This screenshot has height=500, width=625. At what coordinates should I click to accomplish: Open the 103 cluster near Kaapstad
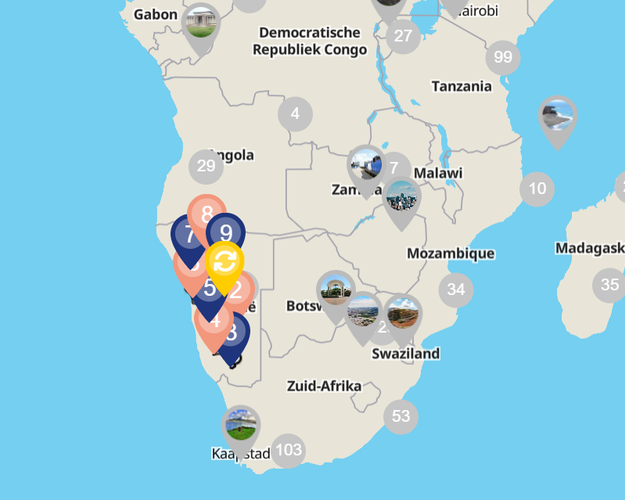click(288, 450)
